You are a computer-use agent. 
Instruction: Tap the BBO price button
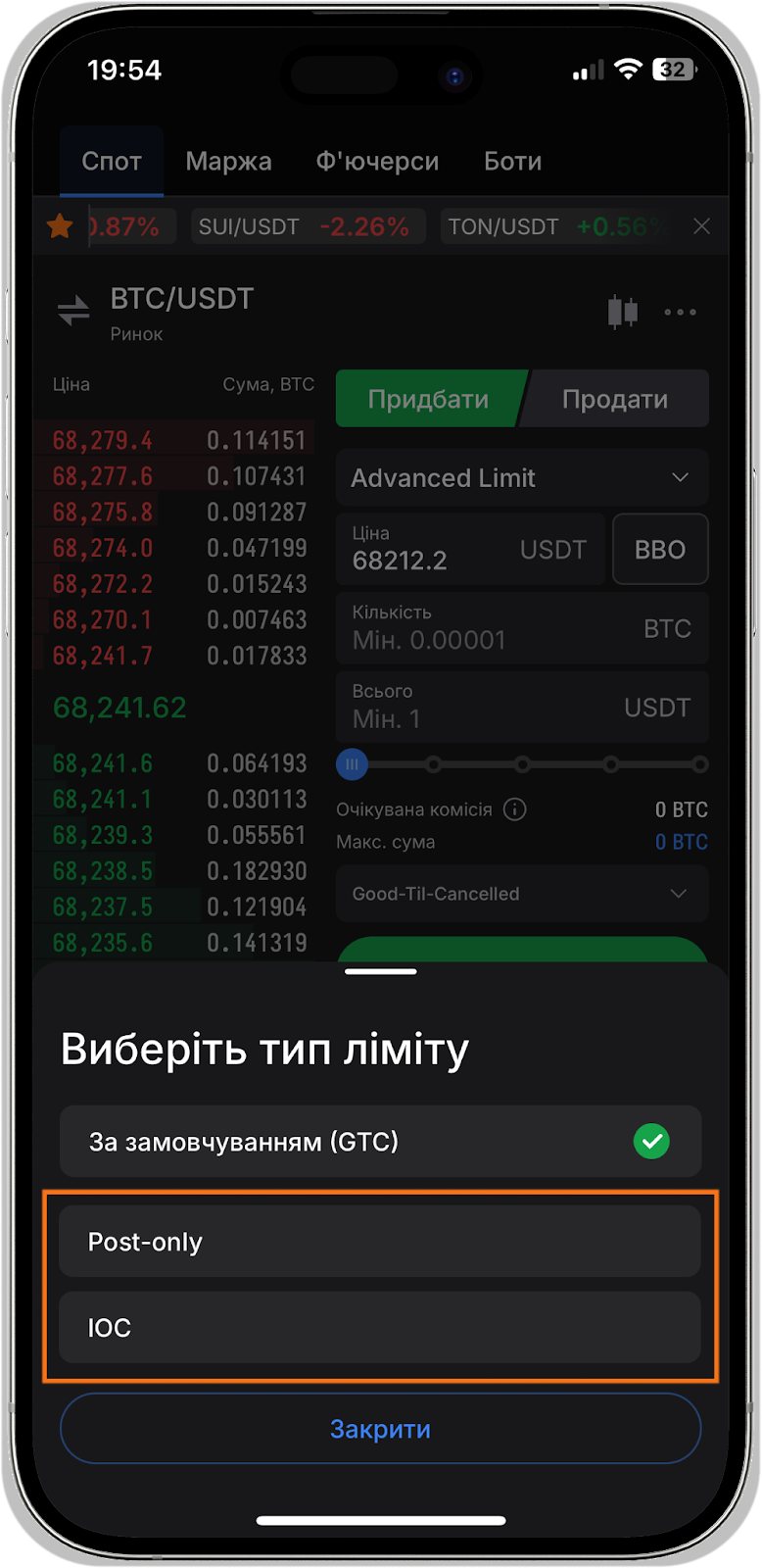660,550
